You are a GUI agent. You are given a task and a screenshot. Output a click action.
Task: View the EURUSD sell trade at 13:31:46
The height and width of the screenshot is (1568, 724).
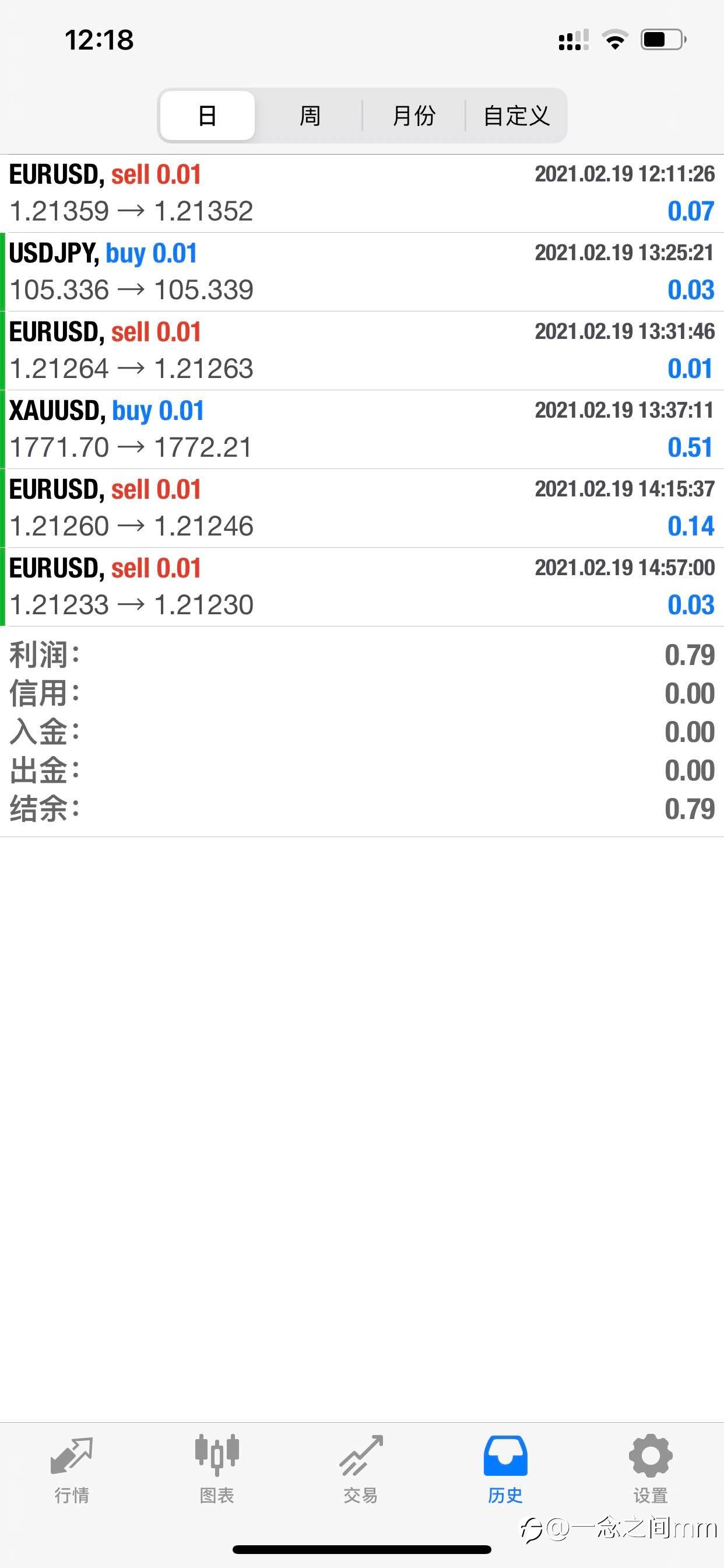pyautogui.click(x=362, y=350)
